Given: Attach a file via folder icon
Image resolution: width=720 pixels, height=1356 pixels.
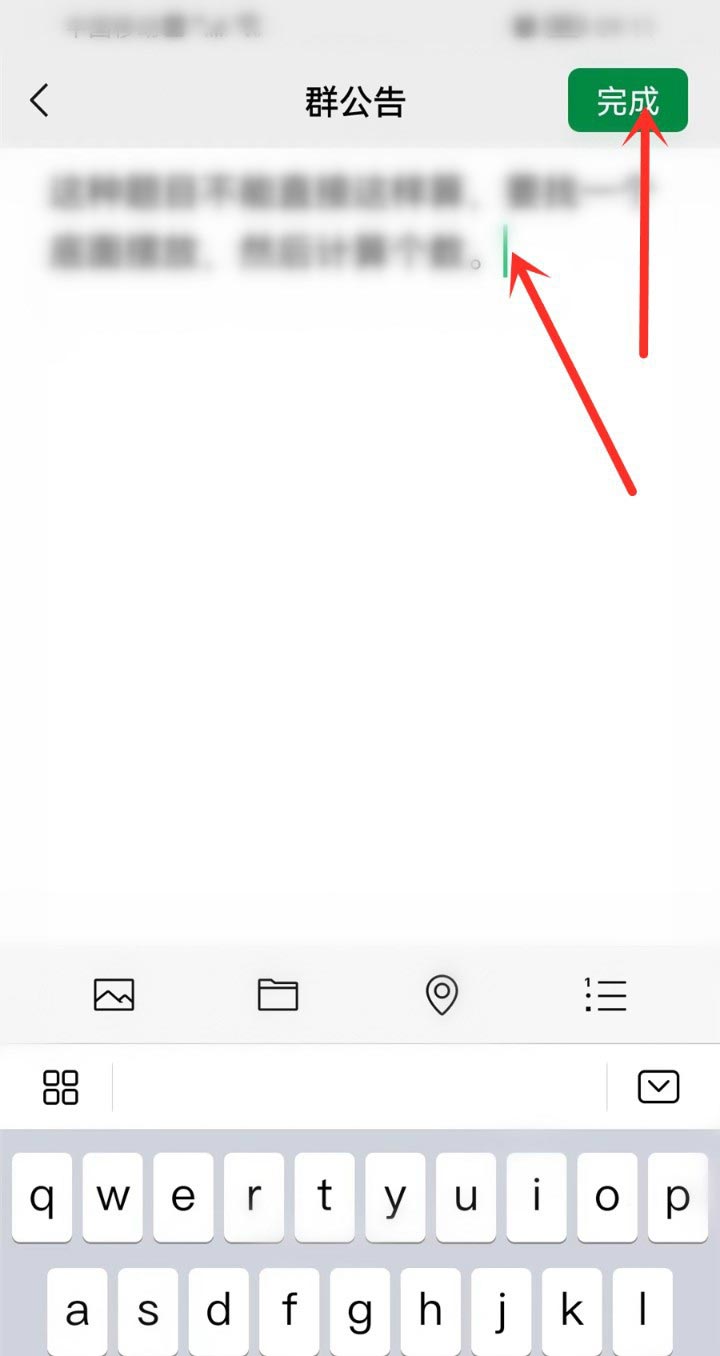Looking at the screenshot, I should (x=278, y=995).
